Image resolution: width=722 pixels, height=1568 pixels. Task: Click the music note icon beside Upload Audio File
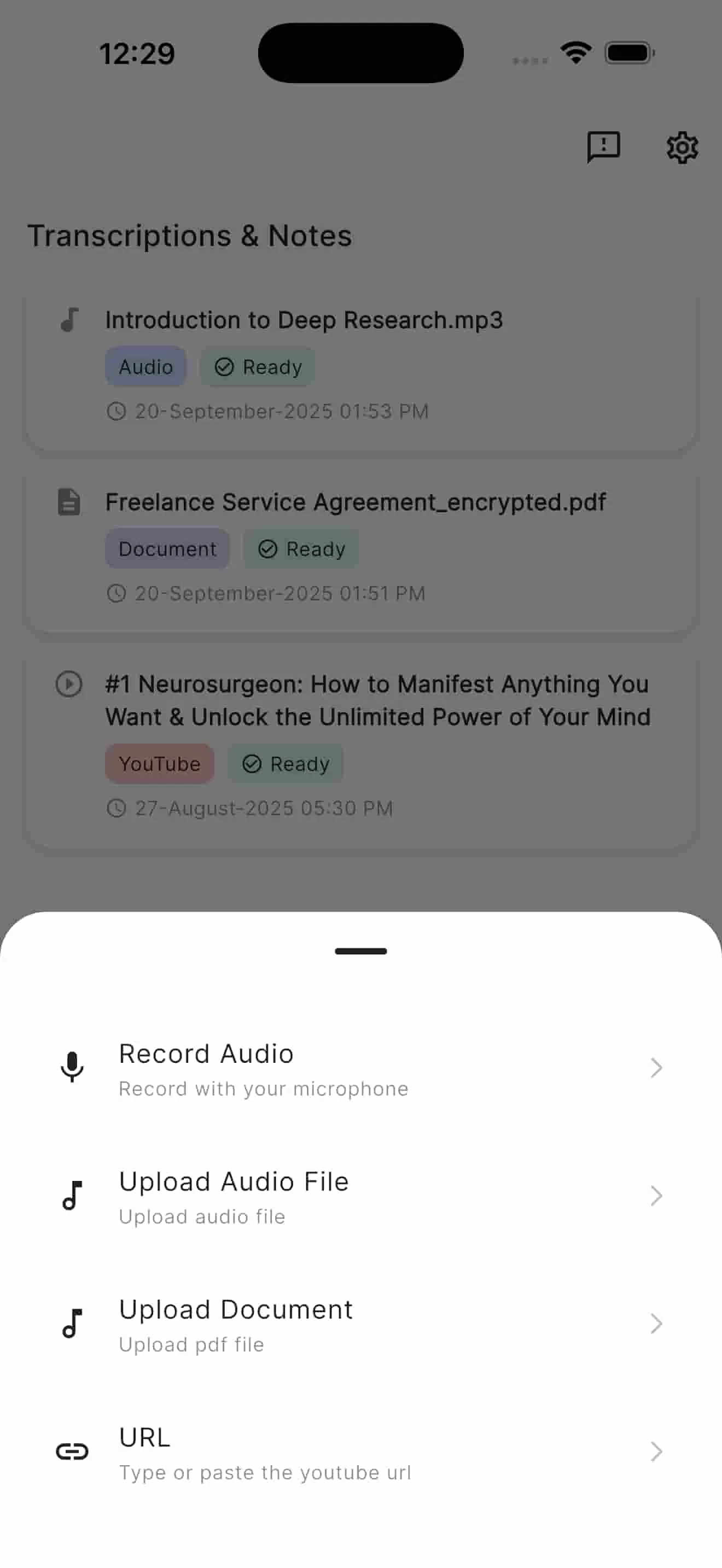coord(72,1196)
